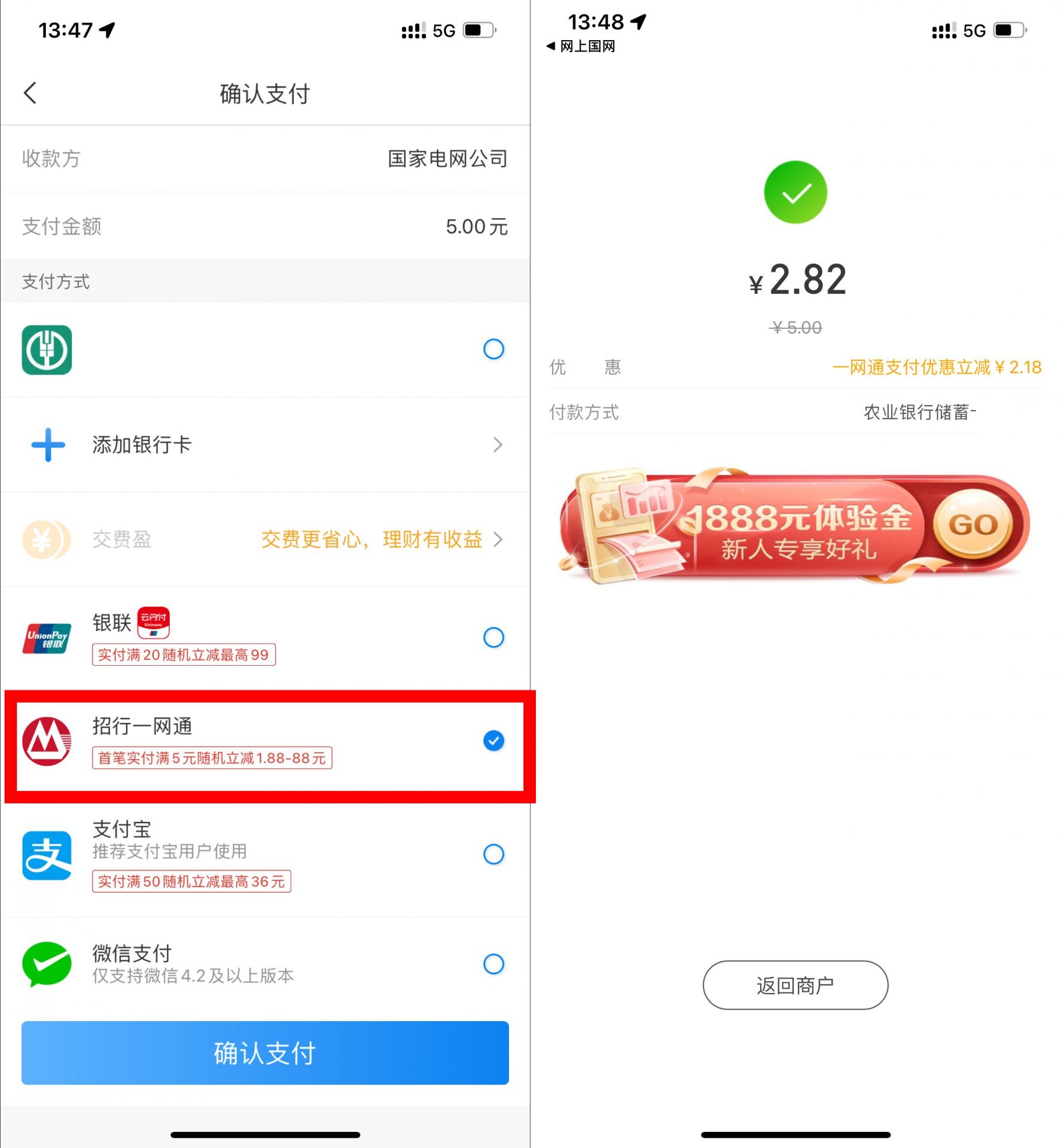1061x1148 pixels.
Task: Tap the back chevron on 确认支付 page
Action: point(30,93)
